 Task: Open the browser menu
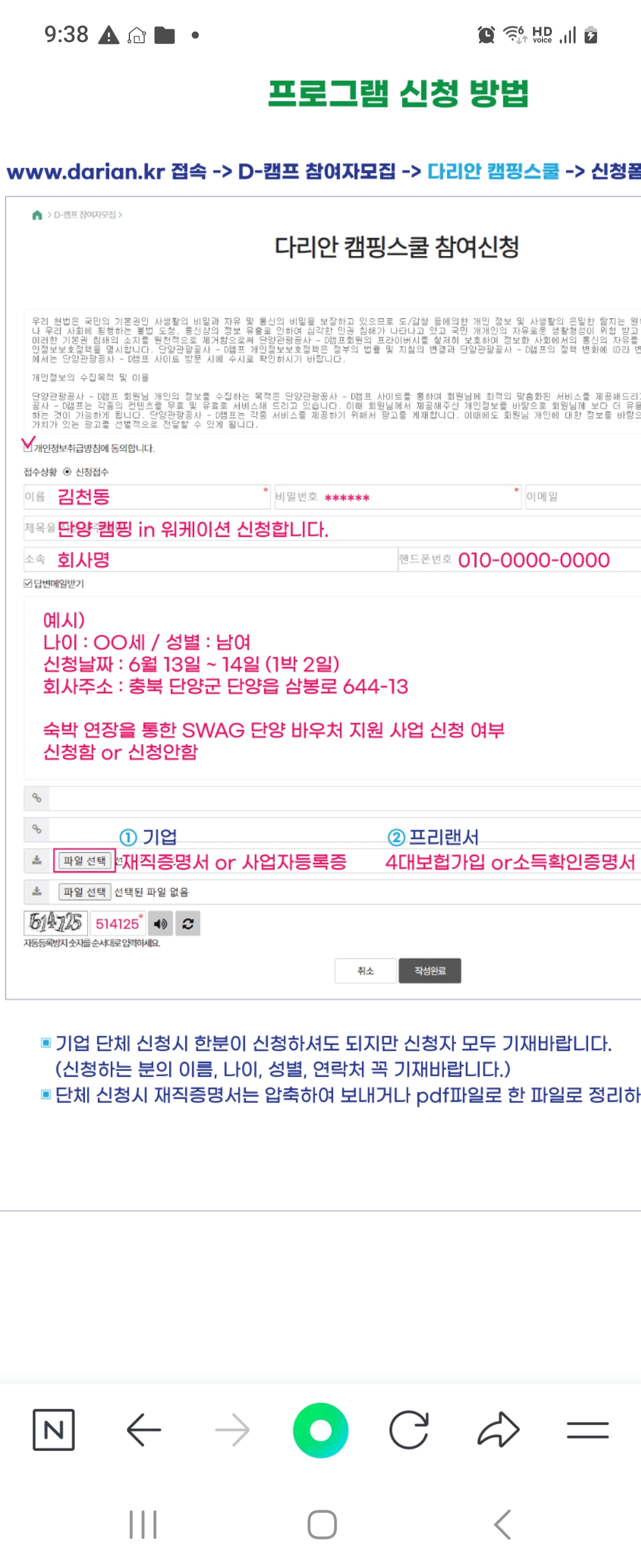point(587,1429)
